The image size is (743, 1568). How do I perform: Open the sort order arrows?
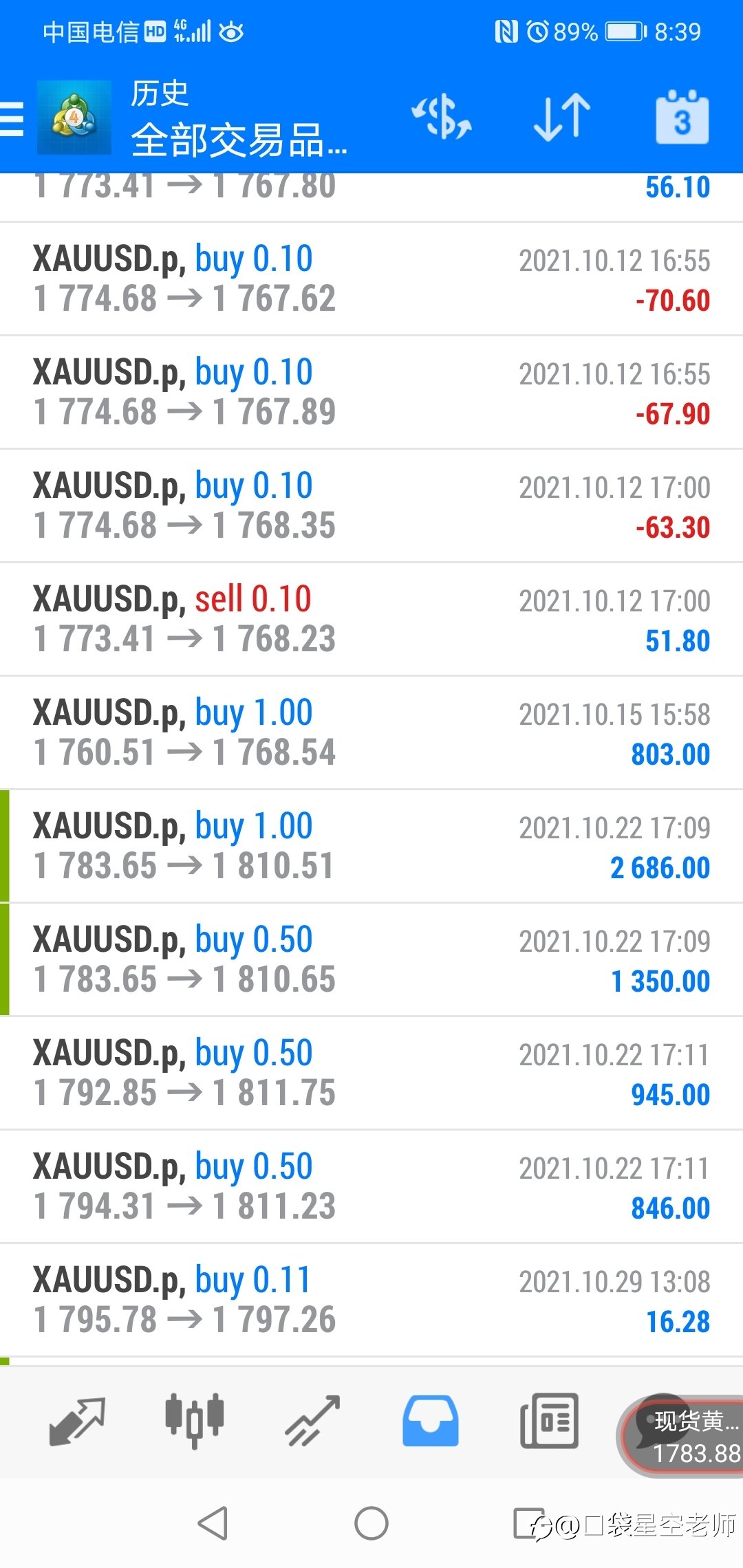[562, 117]
